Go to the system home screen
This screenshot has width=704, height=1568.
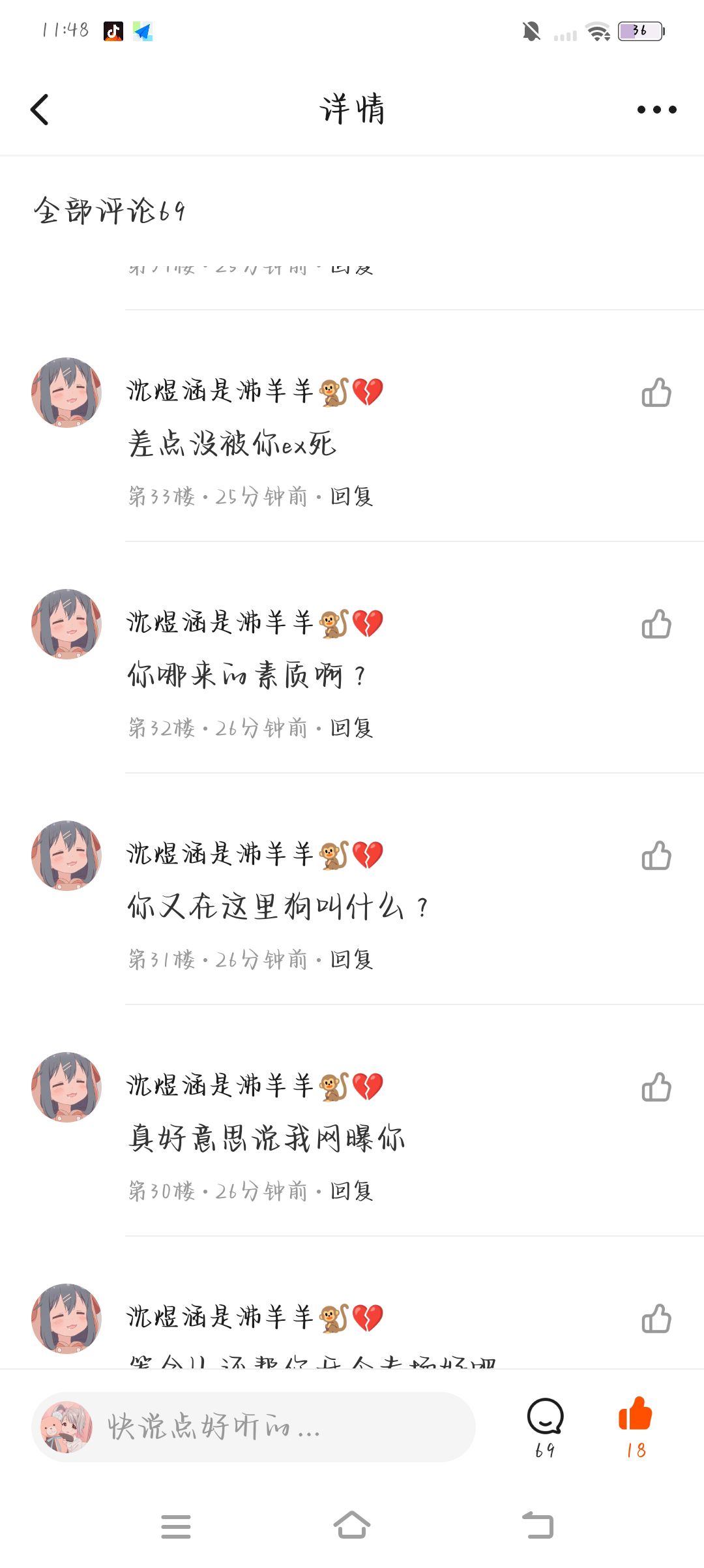(352, 1526)
